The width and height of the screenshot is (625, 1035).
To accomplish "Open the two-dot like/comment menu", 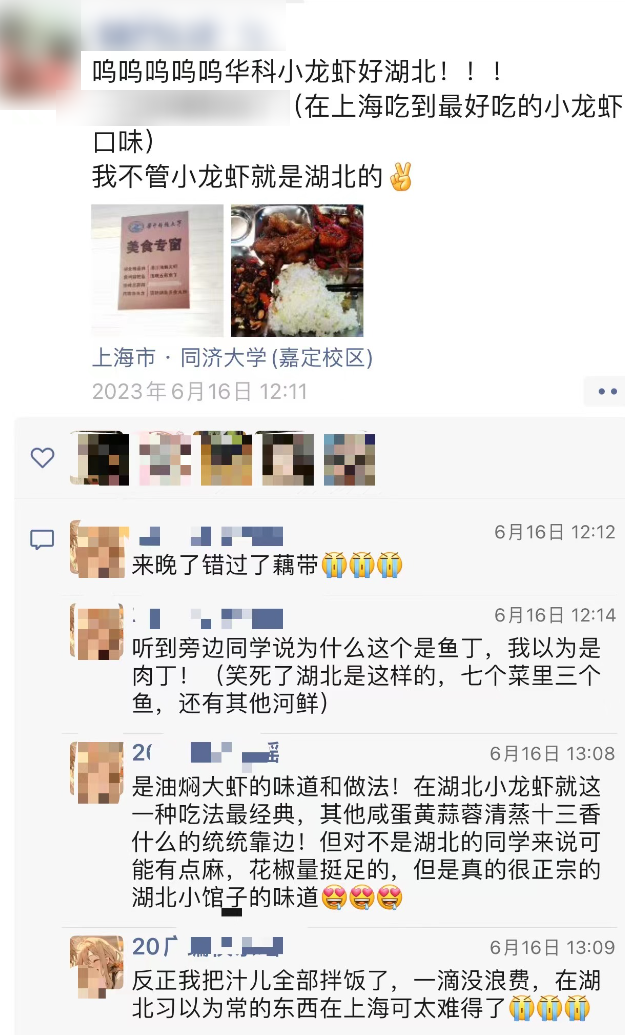I will pos(607,391).
